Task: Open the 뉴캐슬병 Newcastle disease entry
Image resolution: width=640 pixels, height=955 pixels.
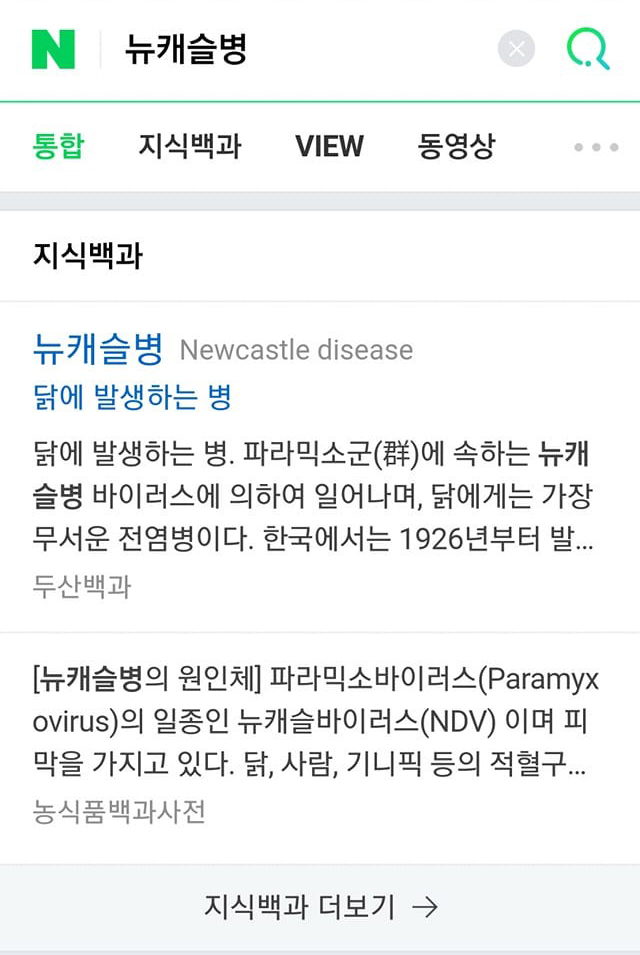Action: pos(98,349)
